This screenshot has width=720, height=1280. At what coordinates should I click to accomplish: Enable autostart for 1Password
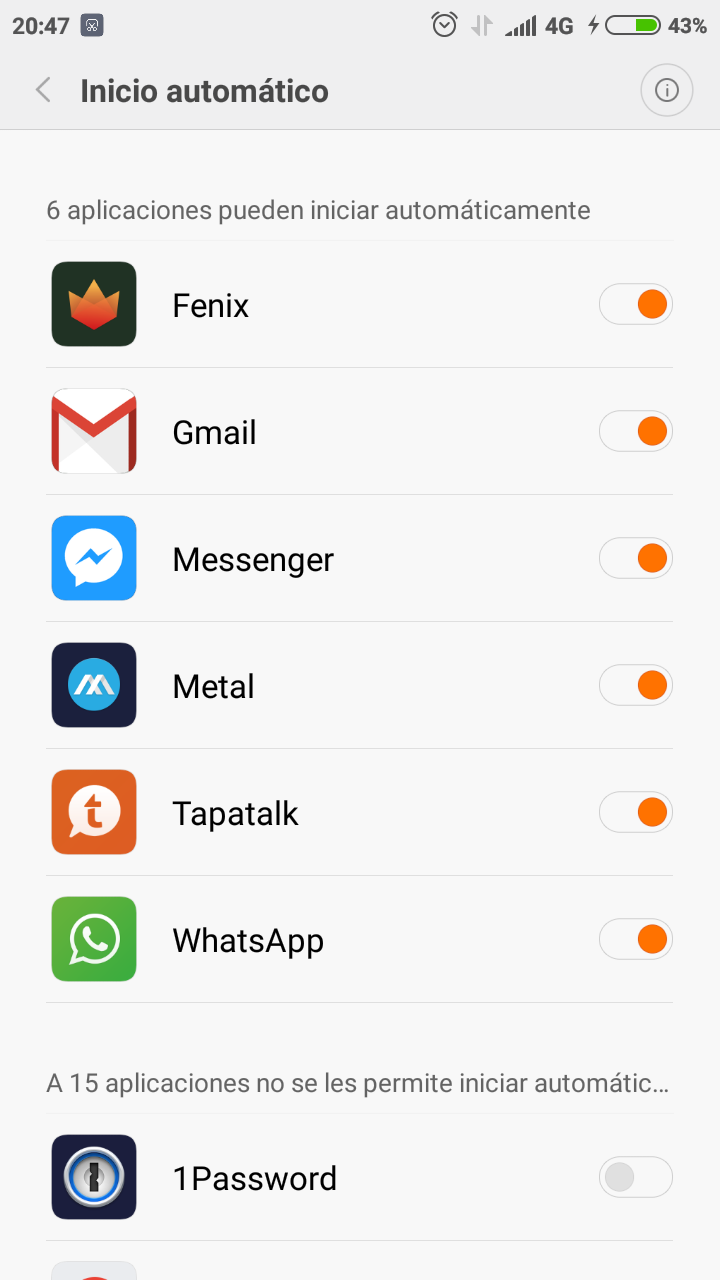pyautogui.click(x=636, y=1178)
